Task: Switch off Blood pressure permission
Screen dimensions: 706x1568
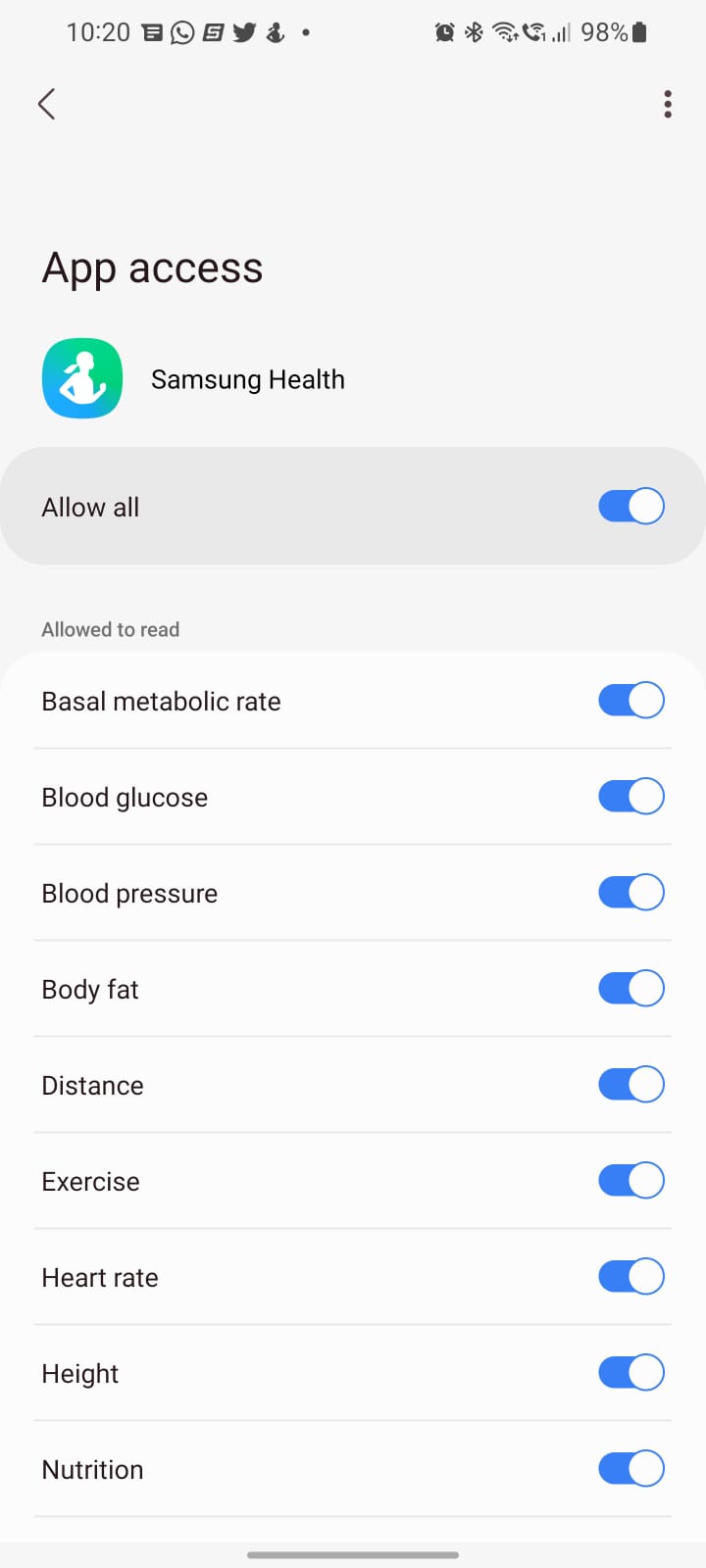Action: (630, 893)
